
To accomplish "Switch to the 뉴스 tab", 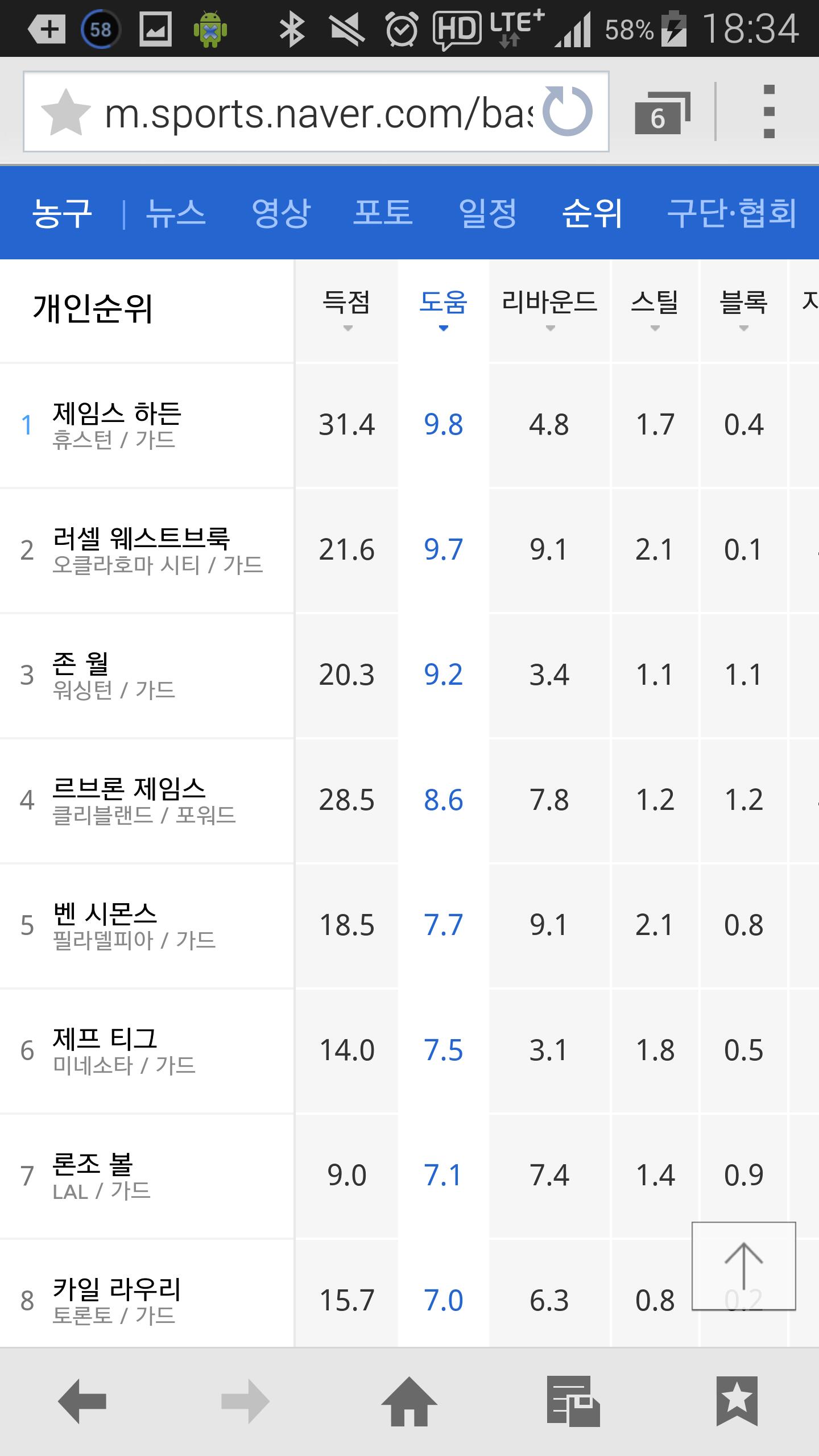I will click(176, 213).
